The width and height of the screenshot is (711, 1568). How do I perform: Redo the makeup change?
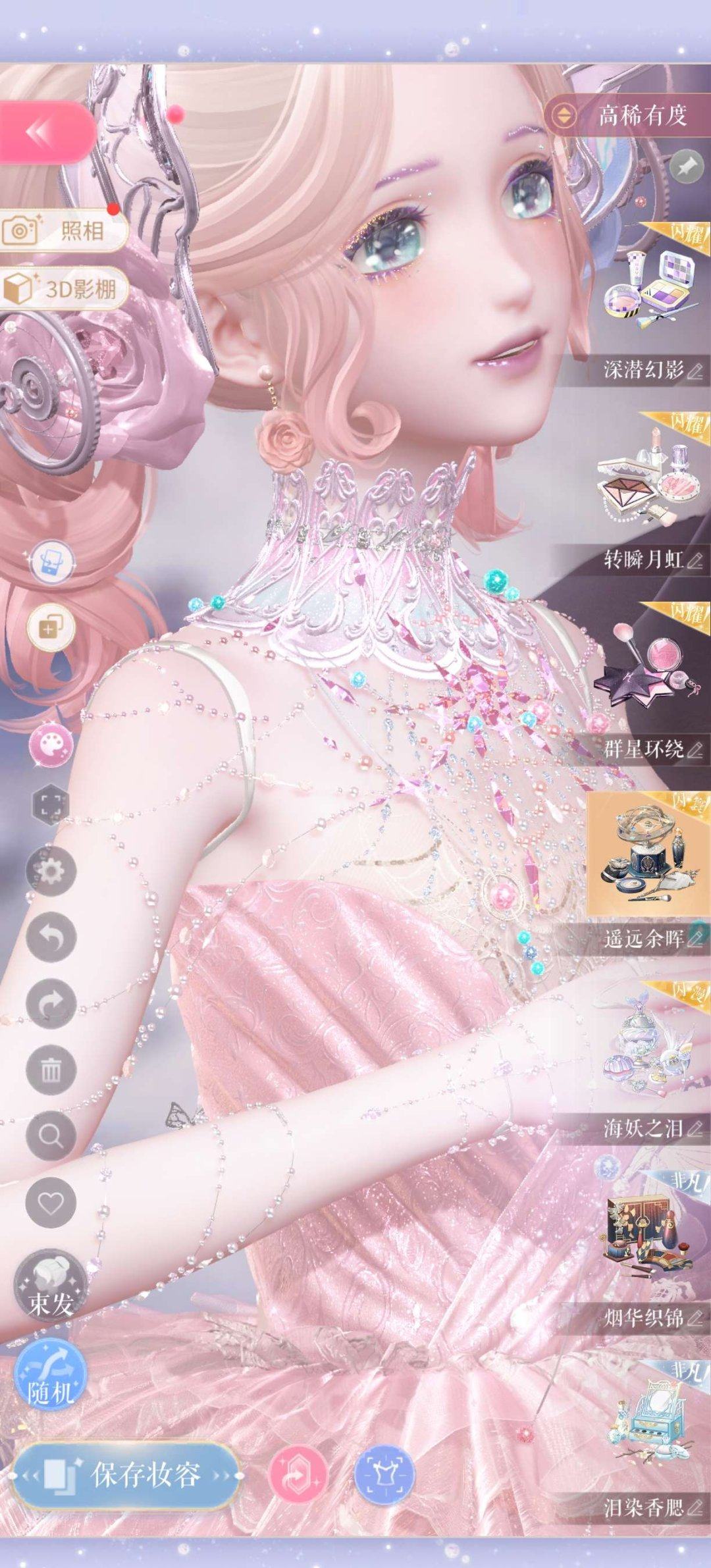coord(51,1003)
